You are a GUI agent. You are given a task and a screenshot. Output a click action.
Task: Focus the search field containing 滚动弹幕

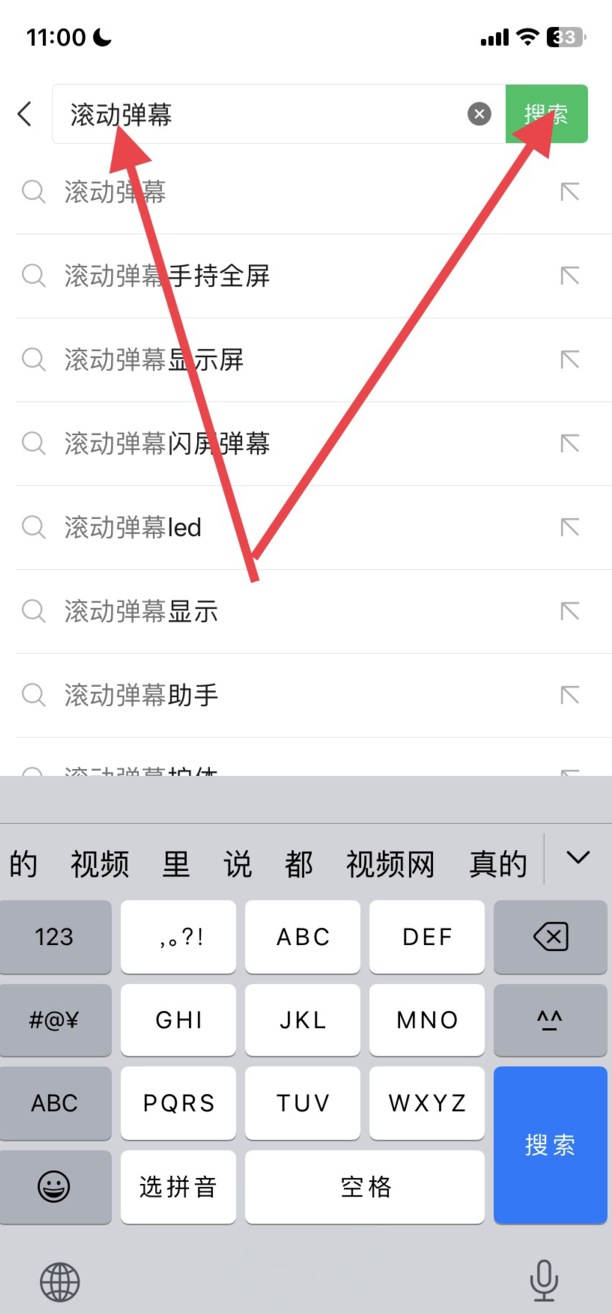click(260, 114)
